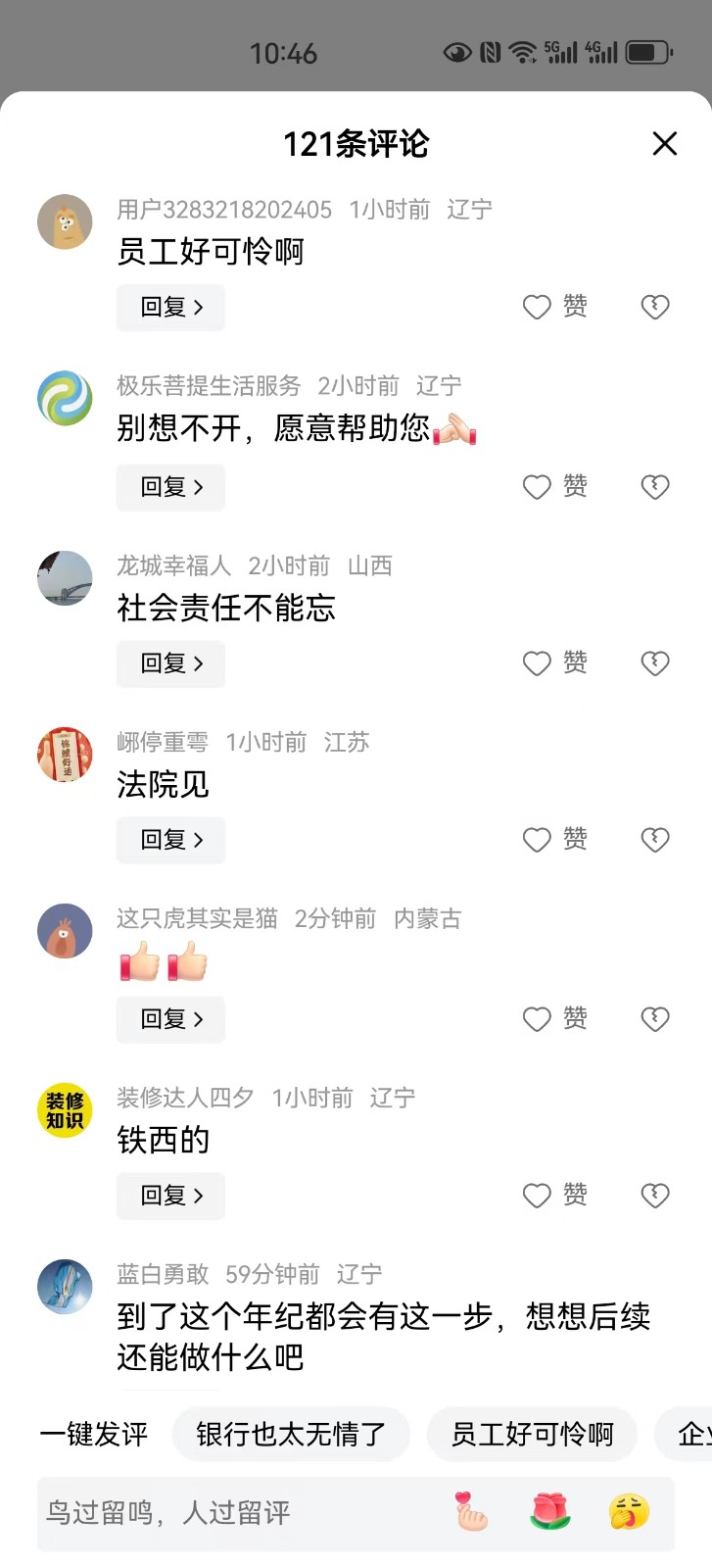Dislike the comment 法院见
Image resolution: width=712 pixels, height=1568 pixels.
click(x=655, y=840)
